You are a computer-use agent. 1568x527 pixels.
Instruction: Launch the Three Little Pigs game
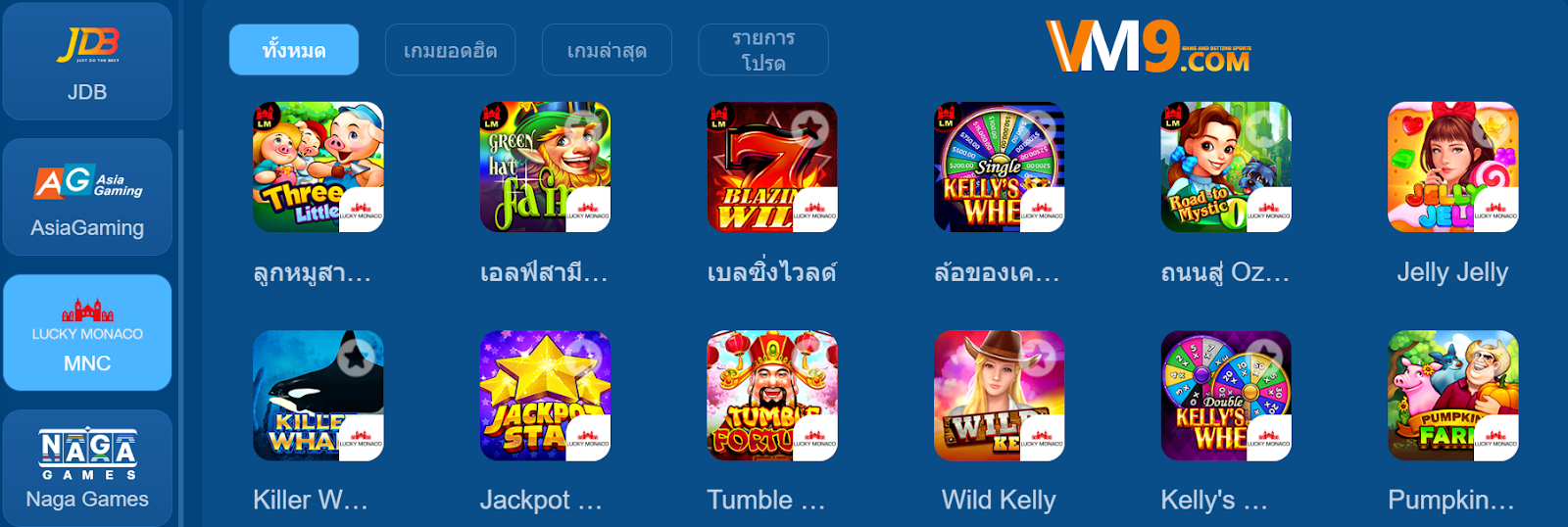pyautogui.click(x=318, y=168)
